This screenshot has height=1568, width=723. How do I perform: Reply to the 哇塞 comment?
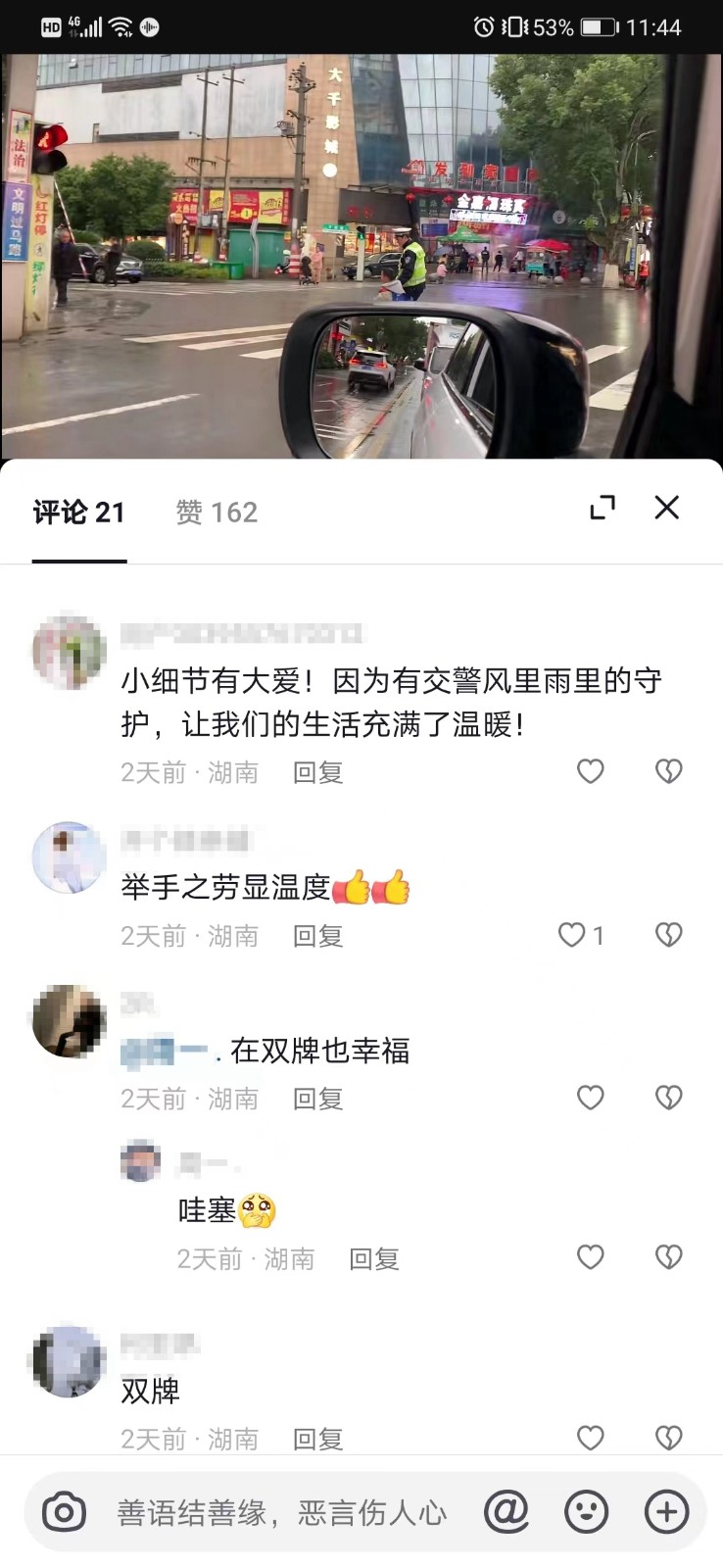click(374, 1259)
